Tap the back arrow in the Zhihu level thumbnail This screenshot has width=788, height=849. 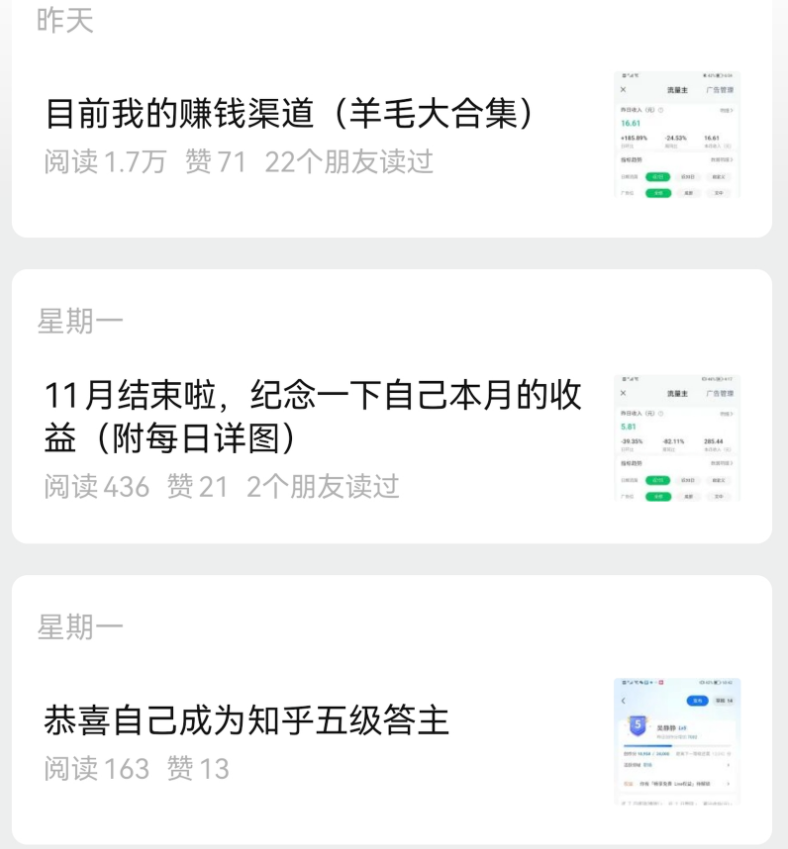pyautogui.click(x=623, y=701)
